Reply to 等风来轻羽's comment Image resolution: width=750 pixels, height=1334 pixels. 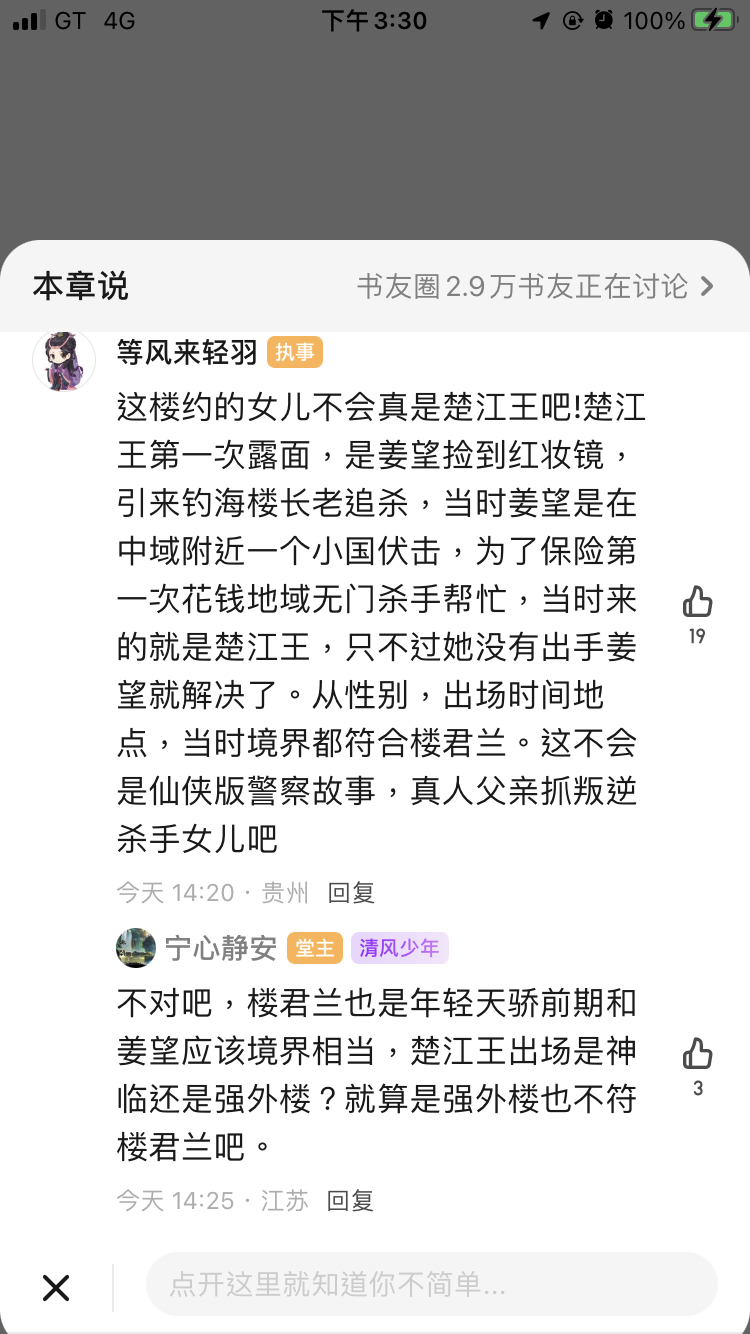[351, 893]
